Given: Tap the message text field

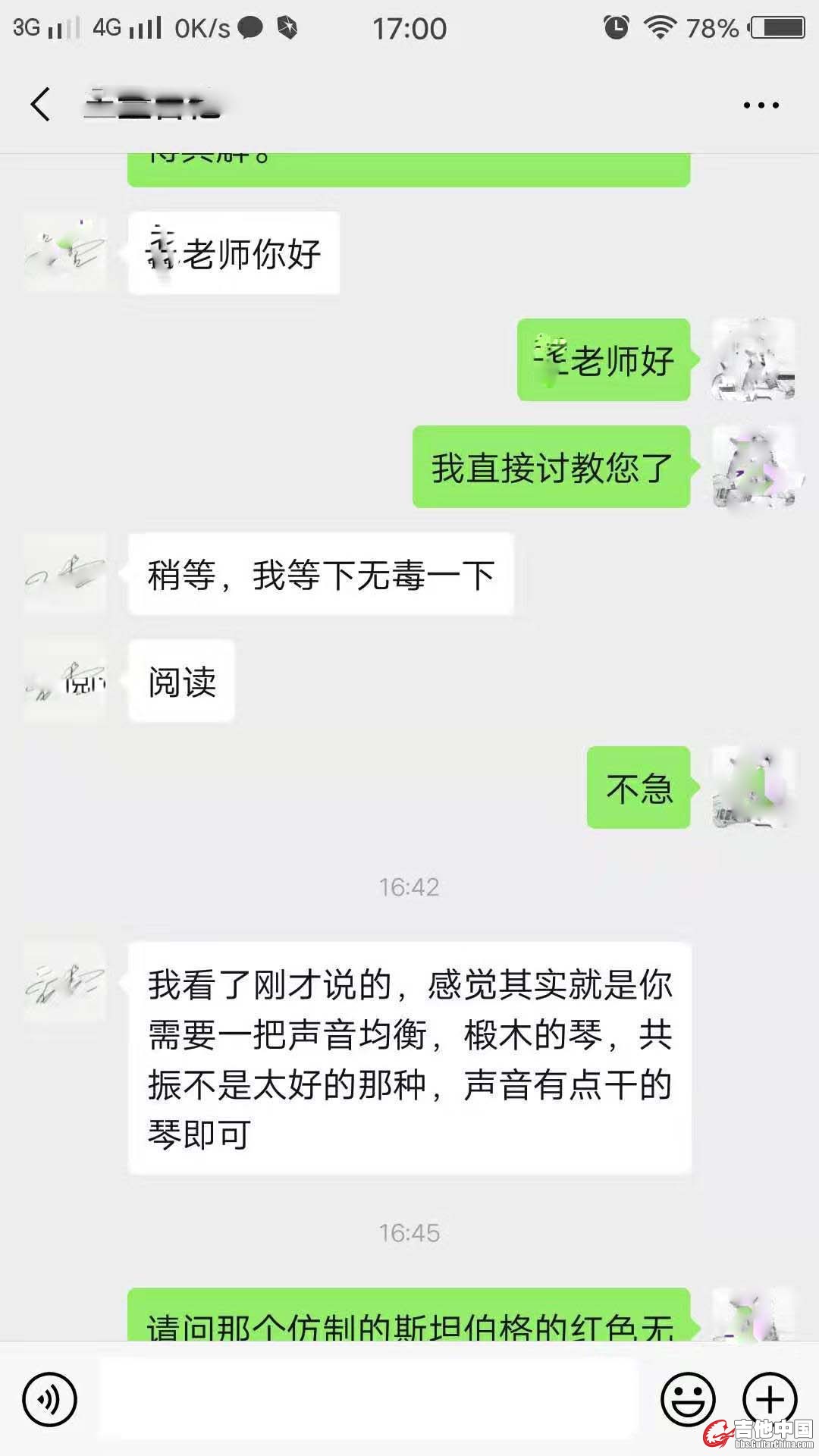Looking at the screenshot, I should tap(369, 1399).
